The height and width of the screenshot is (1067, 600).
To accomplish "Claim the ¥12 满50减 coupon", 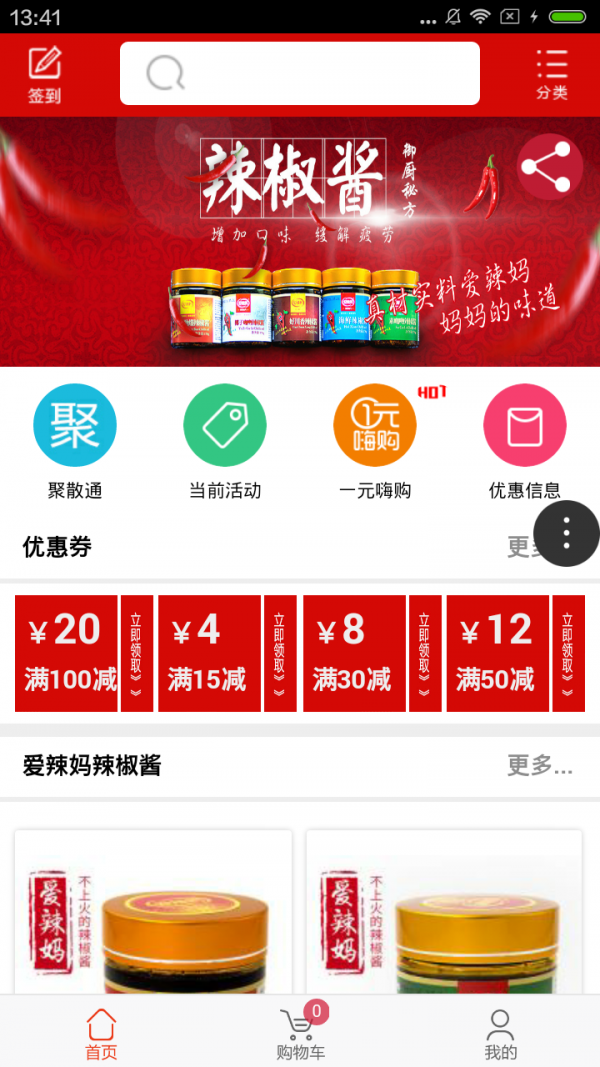I will pyautogui.click(x=568, y=654).
